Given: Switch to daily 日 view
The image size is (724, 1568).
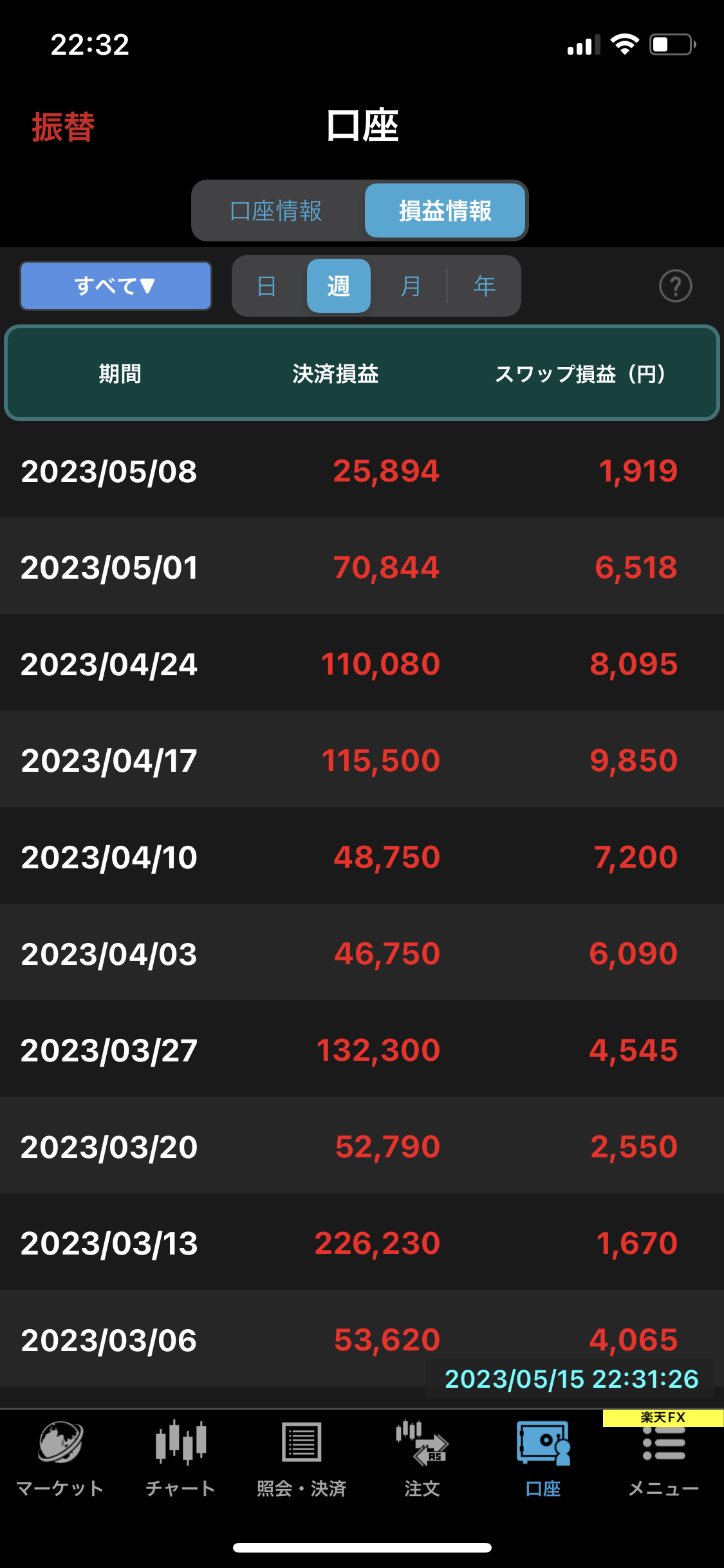Looking at the screenshot, I should click(x=266, y=286).
